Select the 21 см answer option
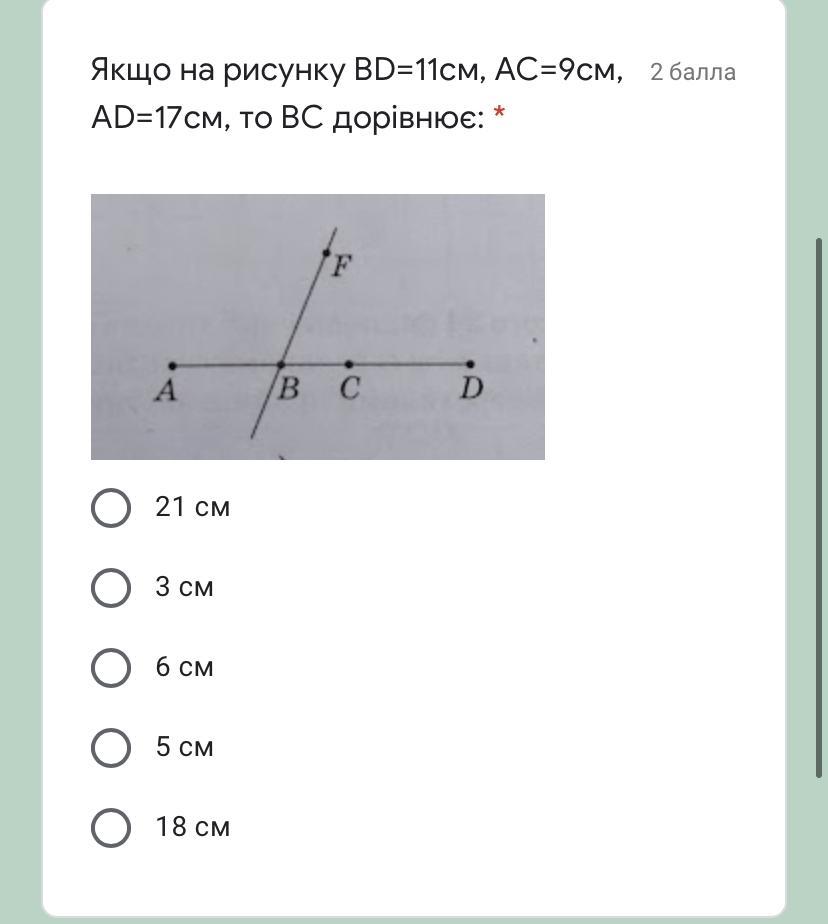The image size is (828, 924). 111,507
